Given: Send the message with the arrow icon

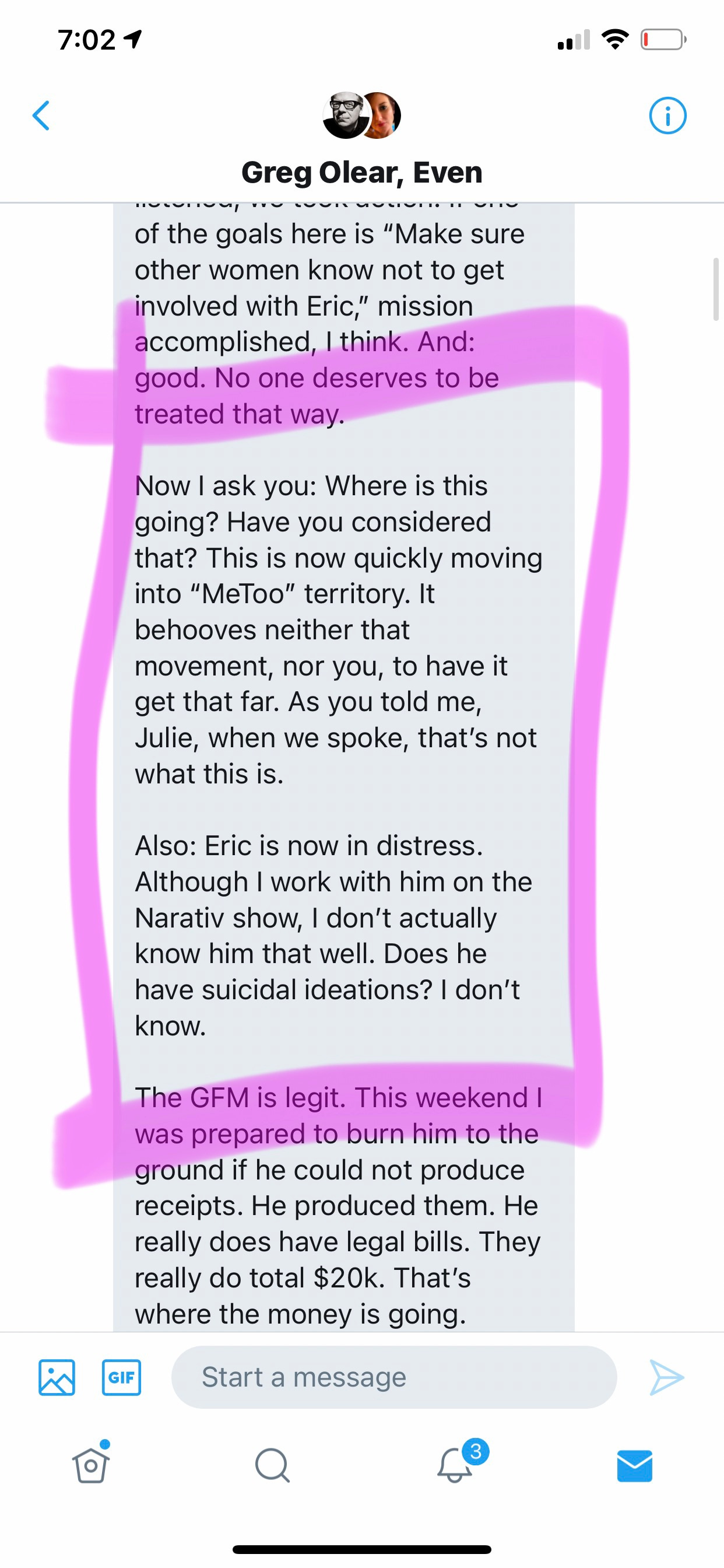Looking at the screenshot, I should click(x=667, y=1377).
